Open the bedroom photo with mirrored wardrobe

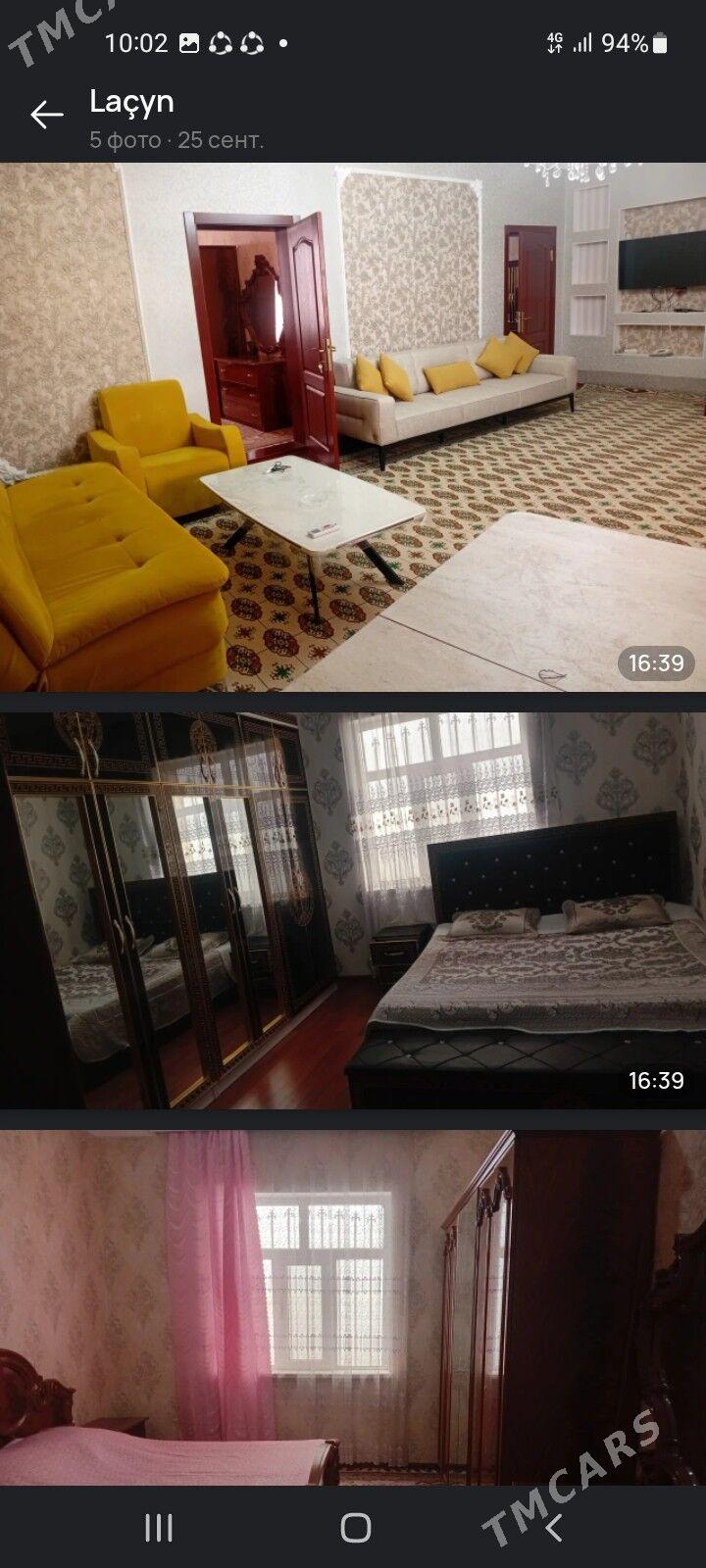click(353, 910)
